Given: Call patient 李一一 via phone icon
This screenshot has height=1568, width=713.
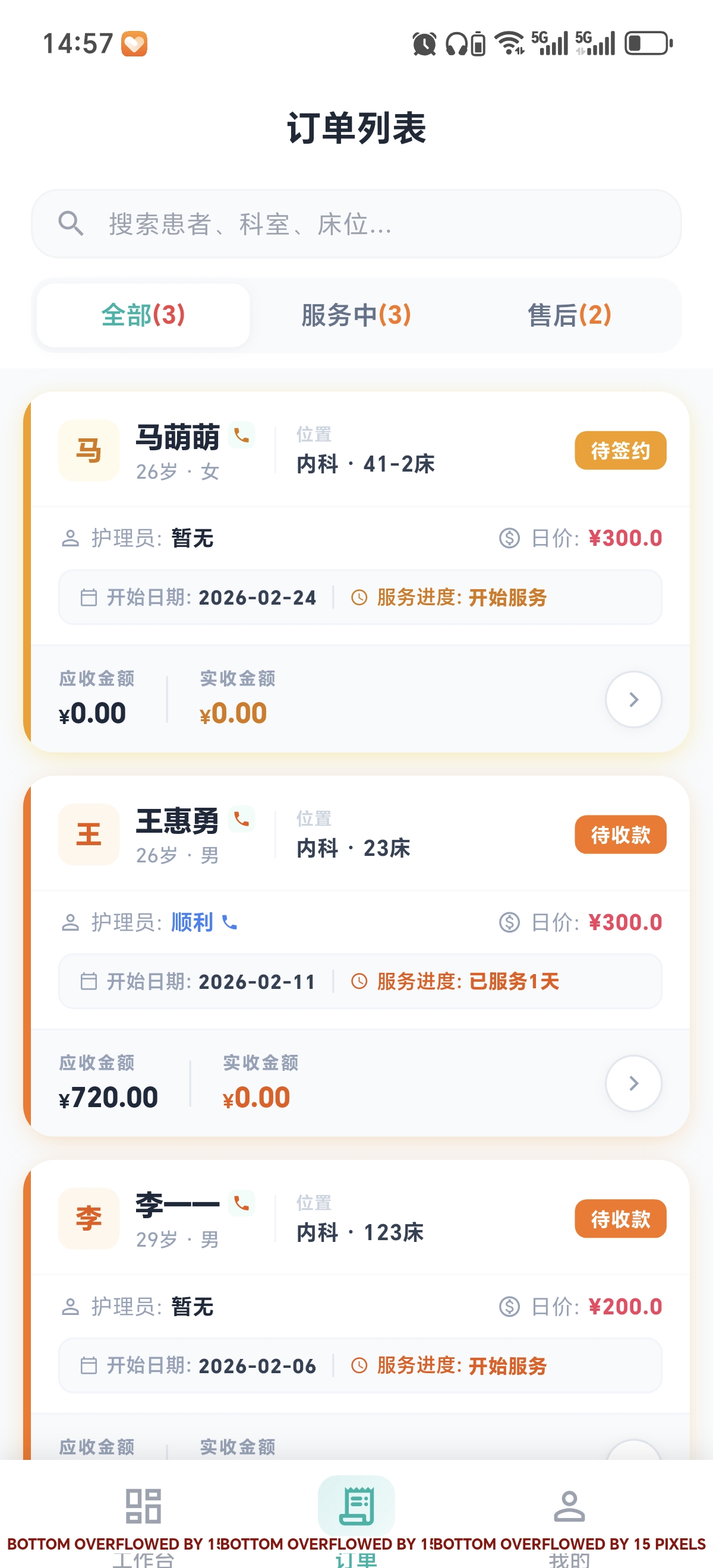Looking at the screenshot, I should tap(241, 1204).
